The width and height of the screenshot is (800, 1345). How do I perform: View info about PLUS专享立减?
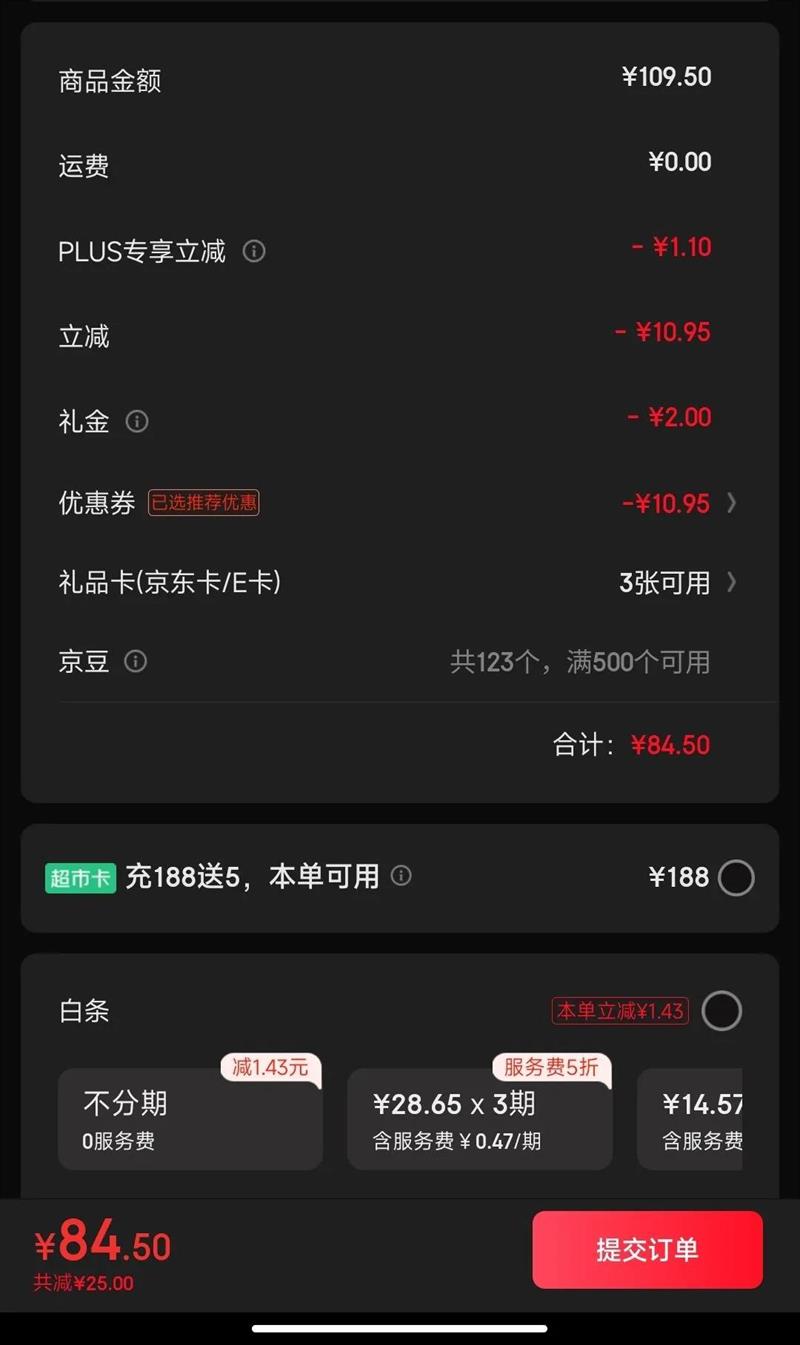pyautogui.click(x=254, y=251)
